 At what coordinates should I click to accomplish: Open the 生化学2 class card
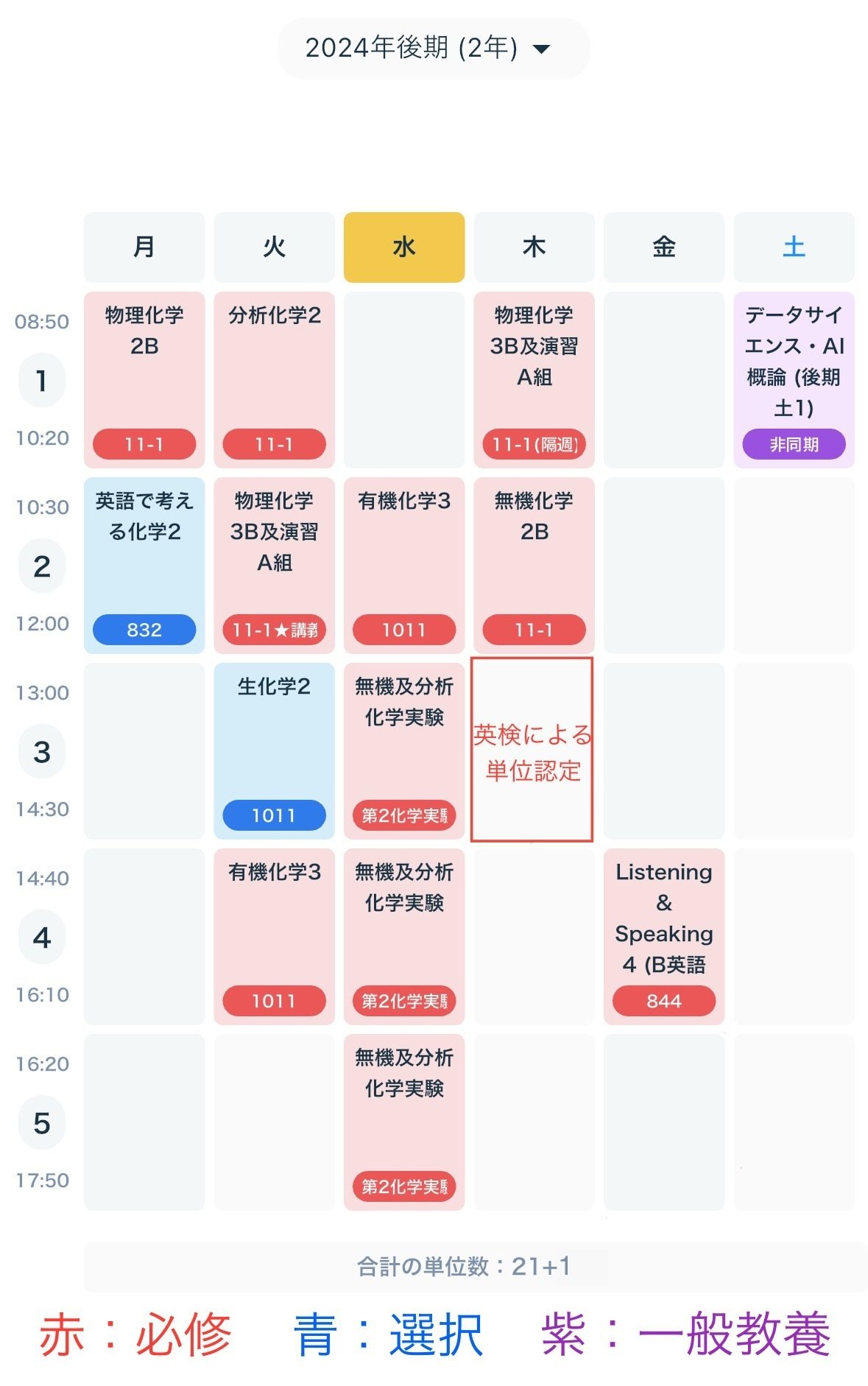click(x=274, y=750)
